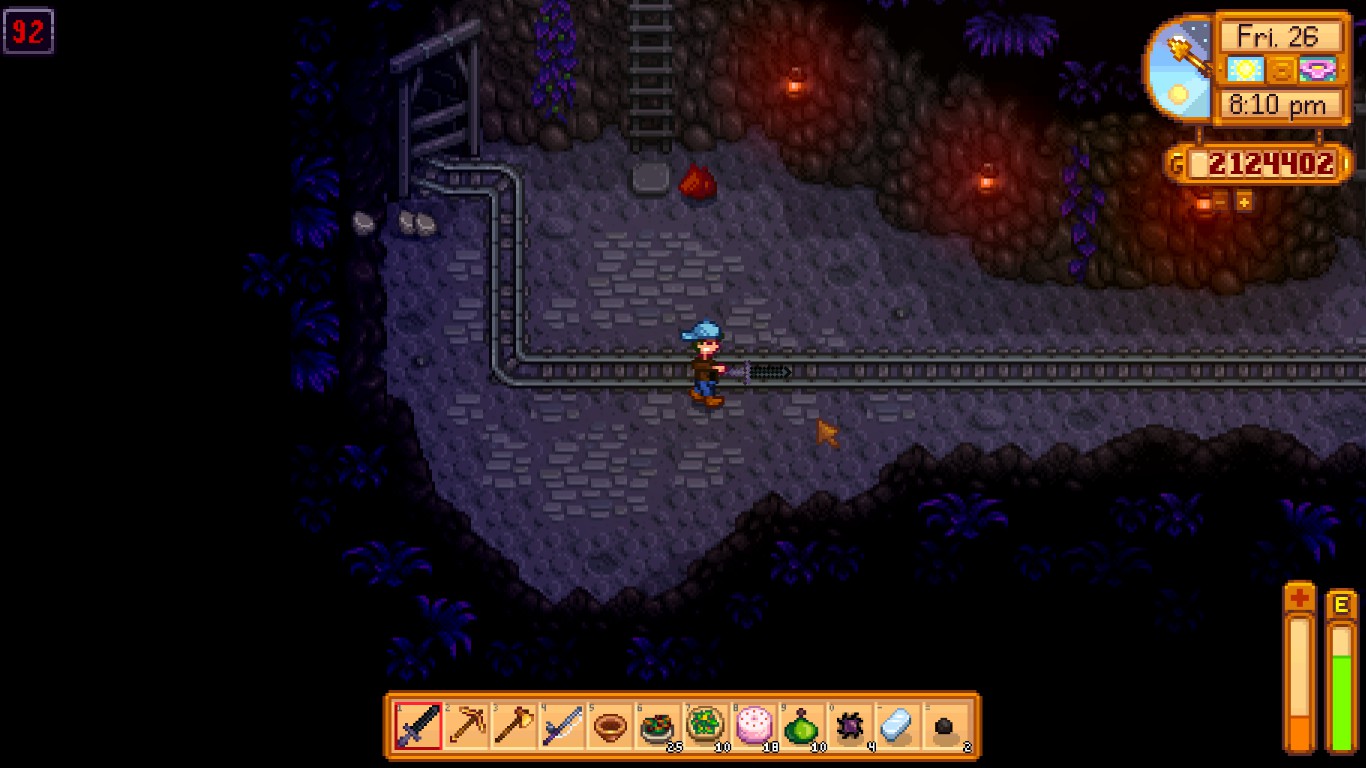Choose the dish stacked 25 in the hotbar

(x=658, y=726)
